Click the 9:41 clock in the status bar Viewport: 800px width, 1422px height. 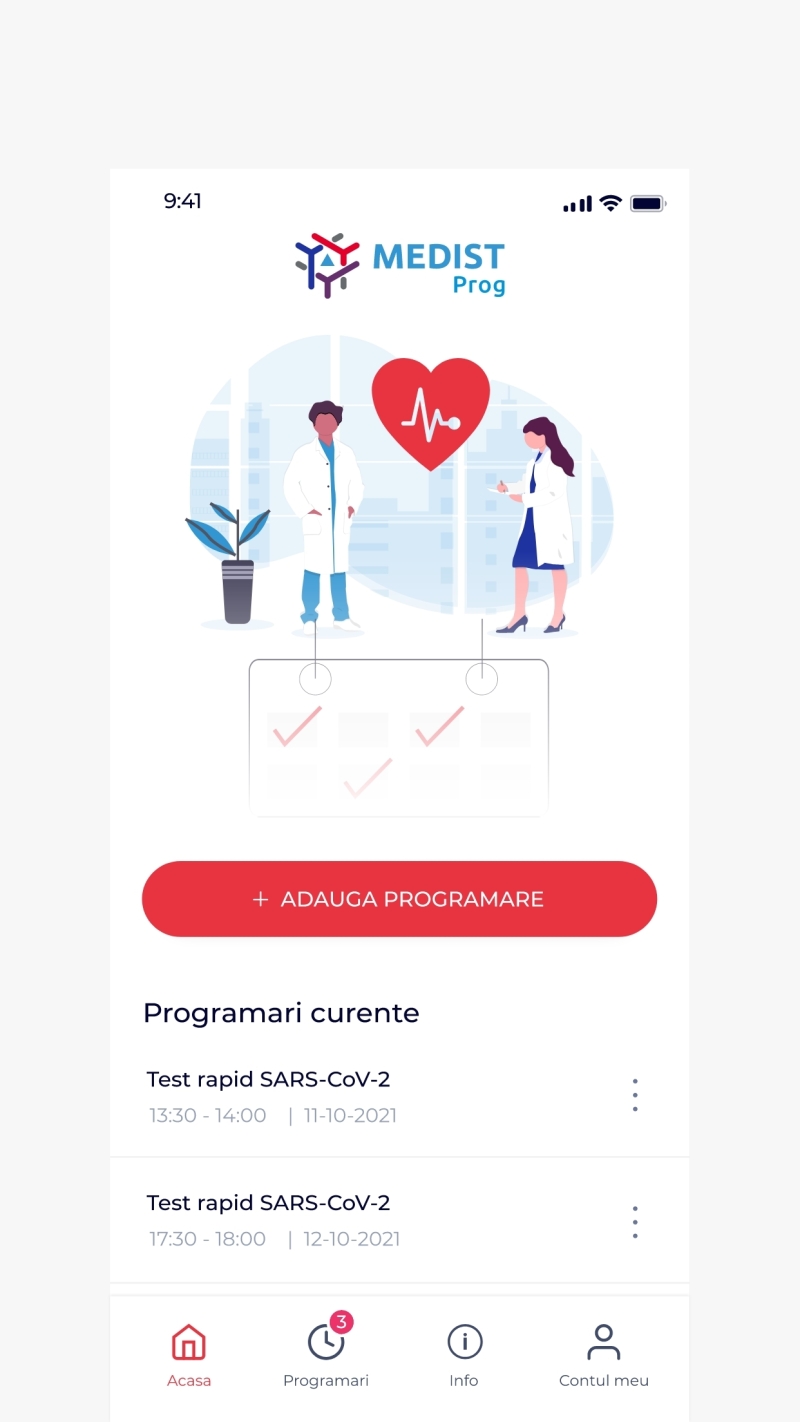click(x=182, y=201)
